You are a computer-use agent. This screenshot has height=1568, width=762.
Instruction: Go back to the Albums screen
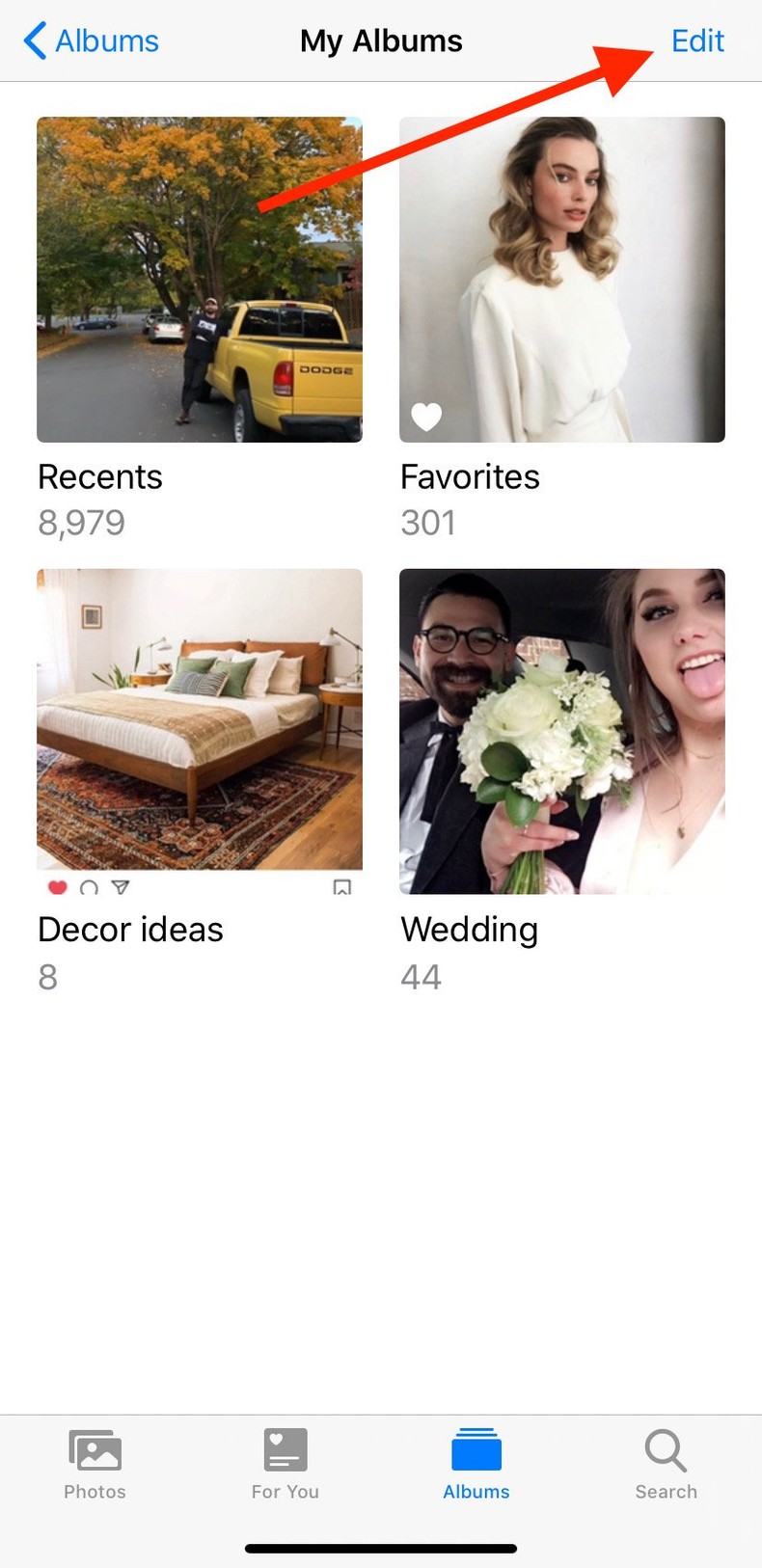coord(89,41)
